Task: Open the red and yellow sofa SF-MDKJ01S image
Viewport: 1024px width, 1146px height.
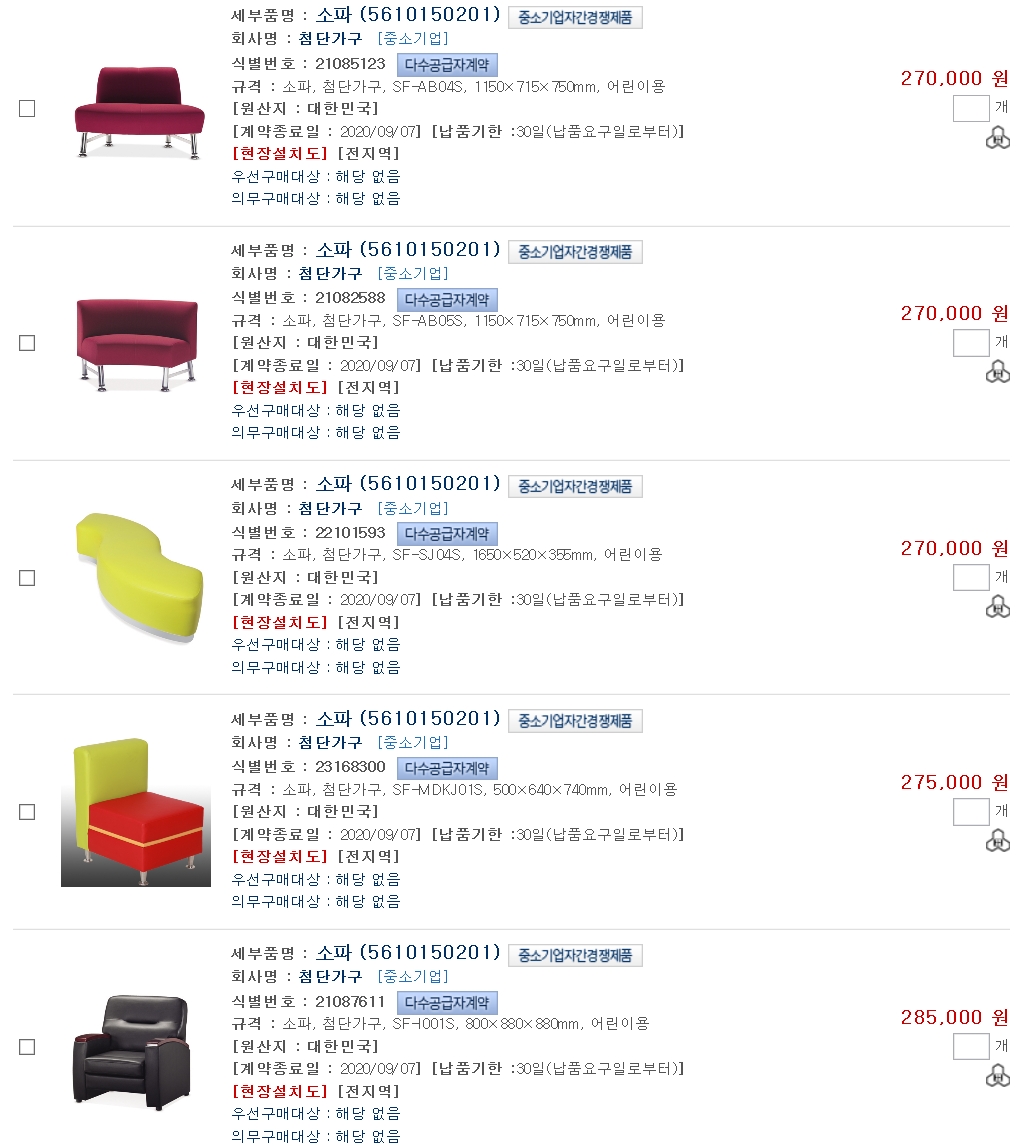Action: [136, 812]
